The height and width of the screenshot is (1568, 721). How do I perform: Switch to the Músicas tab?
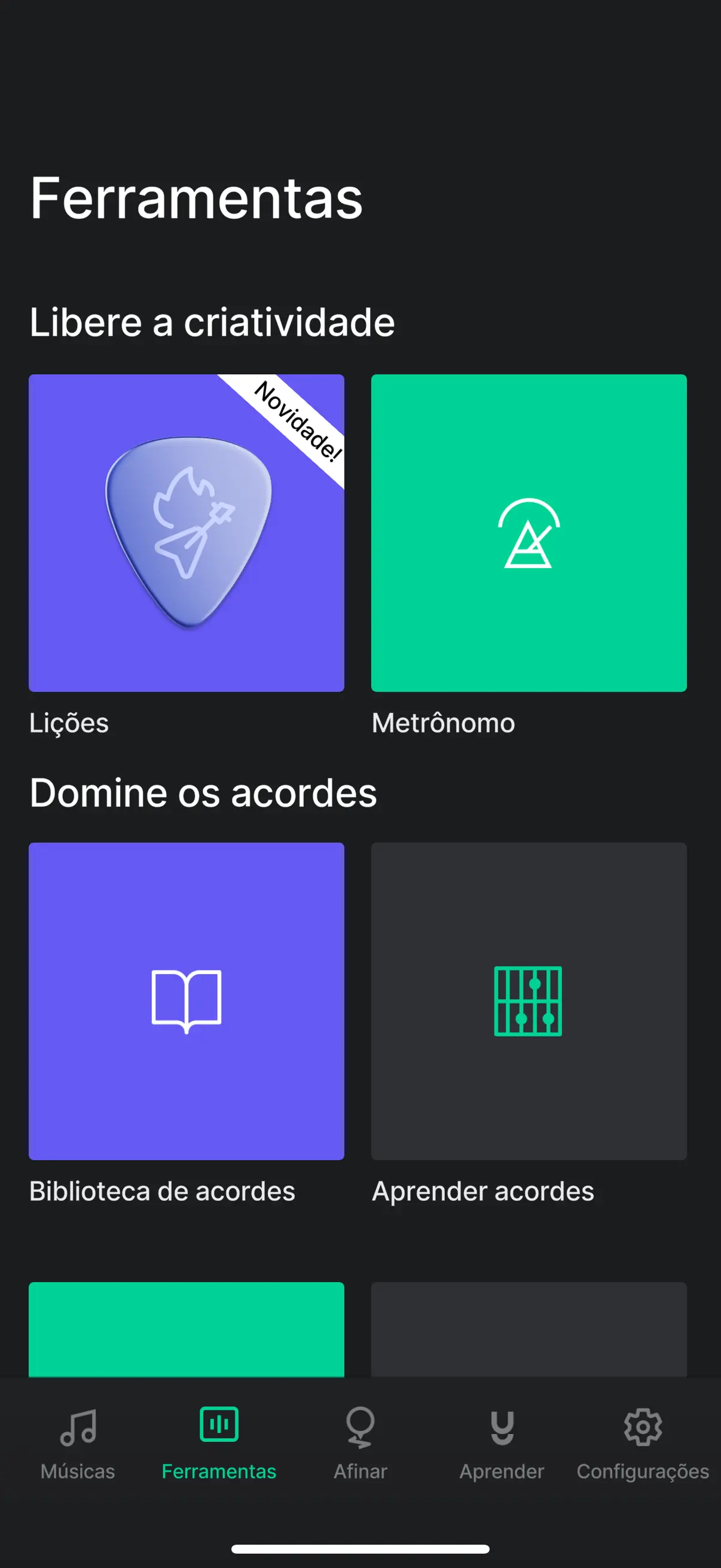coord(78,1442)
